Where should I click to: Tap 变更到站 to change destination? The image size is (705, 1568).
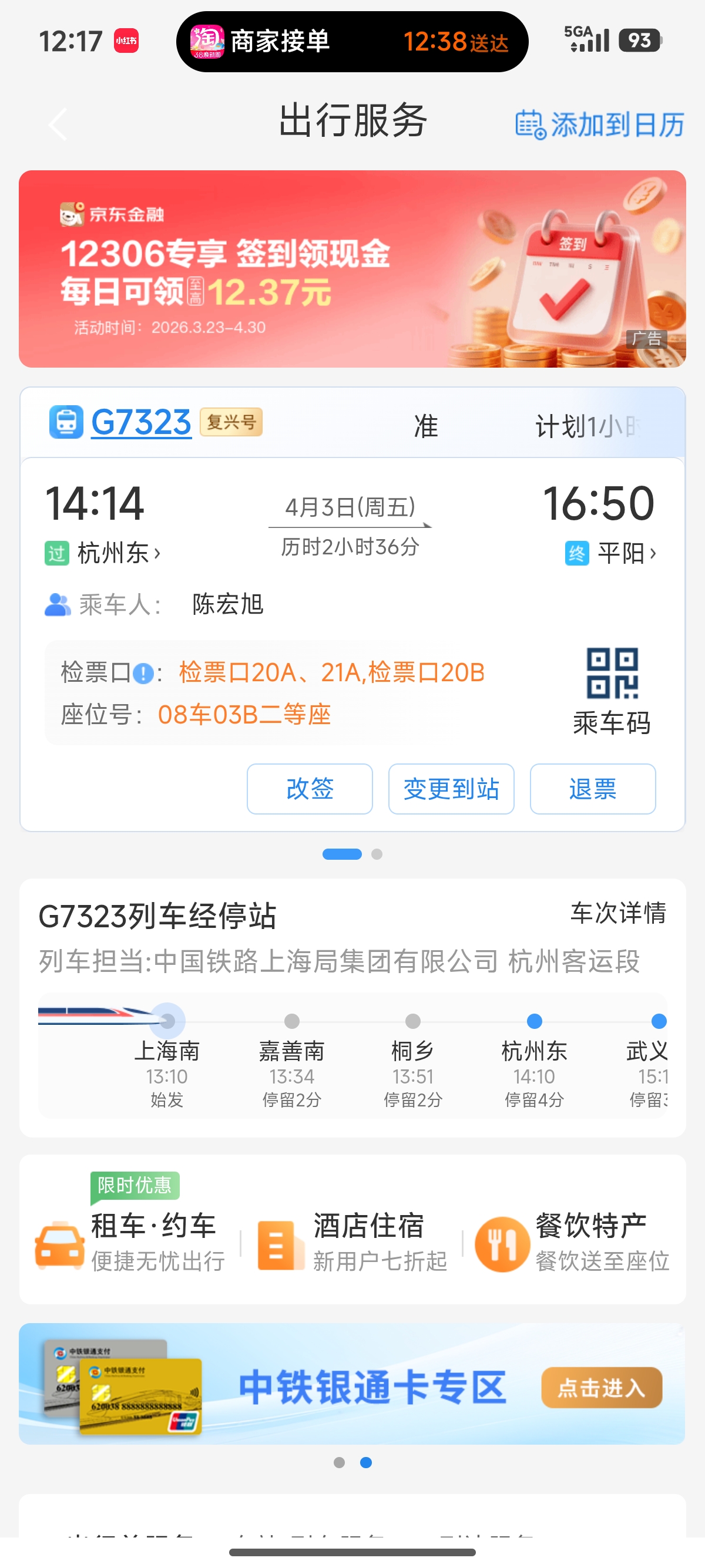[451, 789]
